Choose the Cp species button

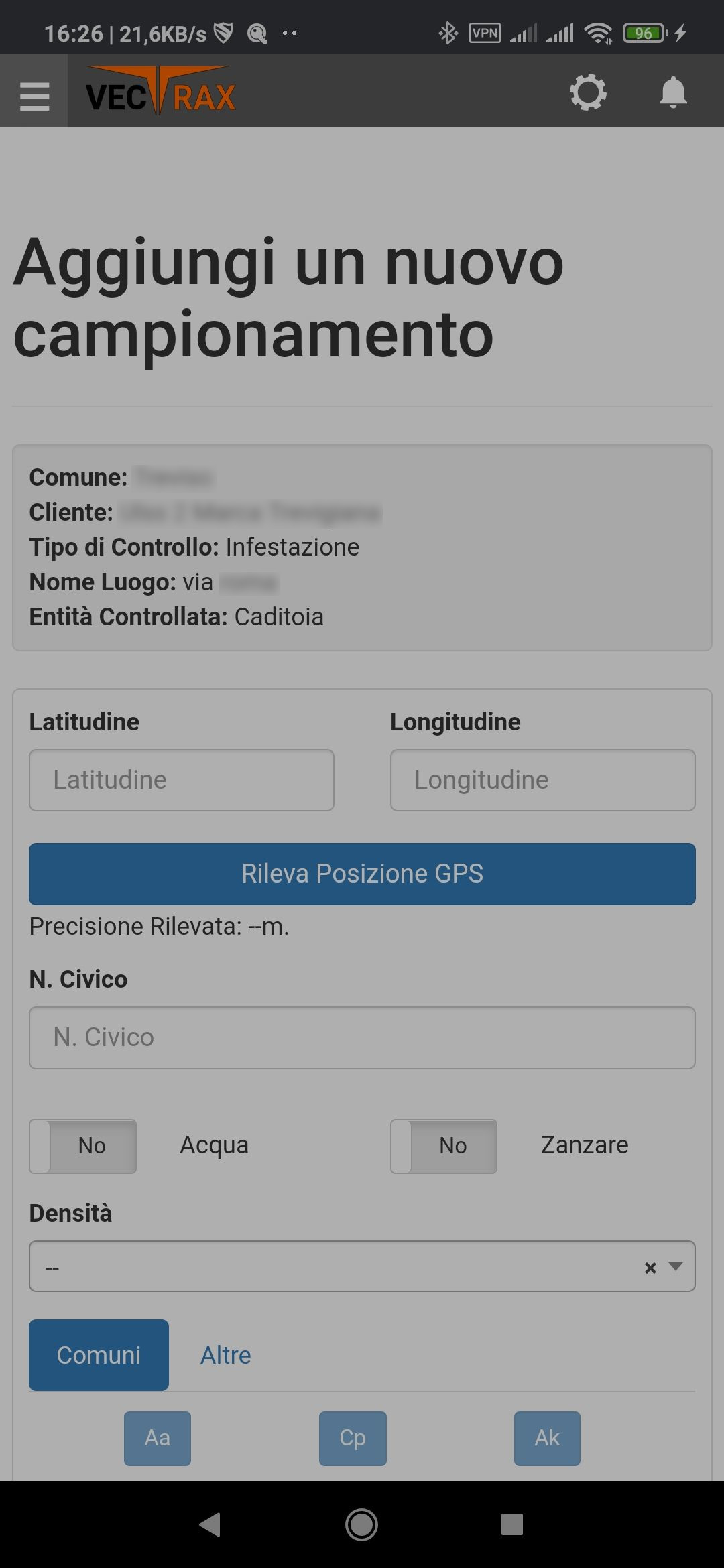pos(353,1438)
